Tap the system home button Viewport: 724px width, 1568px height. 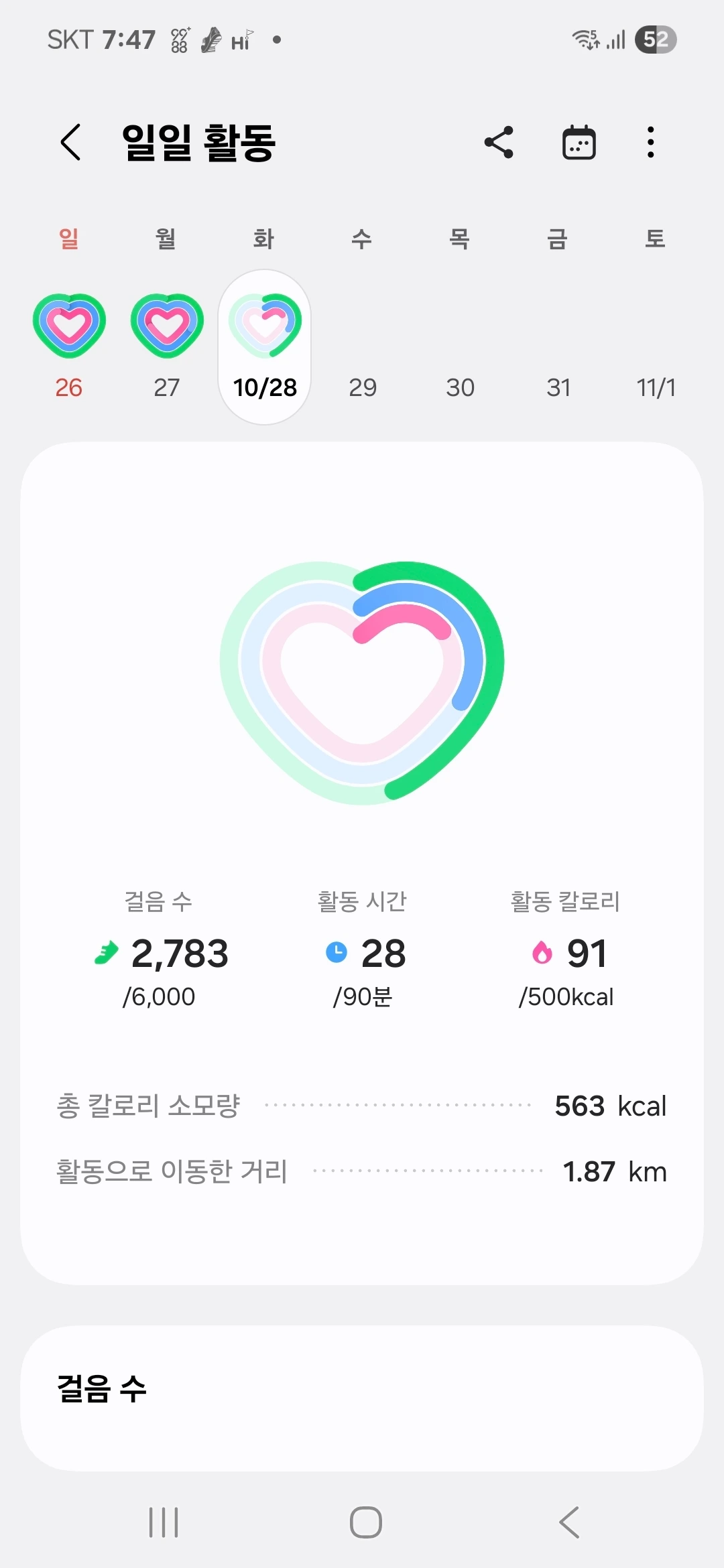pyautogui.click(x=366, y=1522)
